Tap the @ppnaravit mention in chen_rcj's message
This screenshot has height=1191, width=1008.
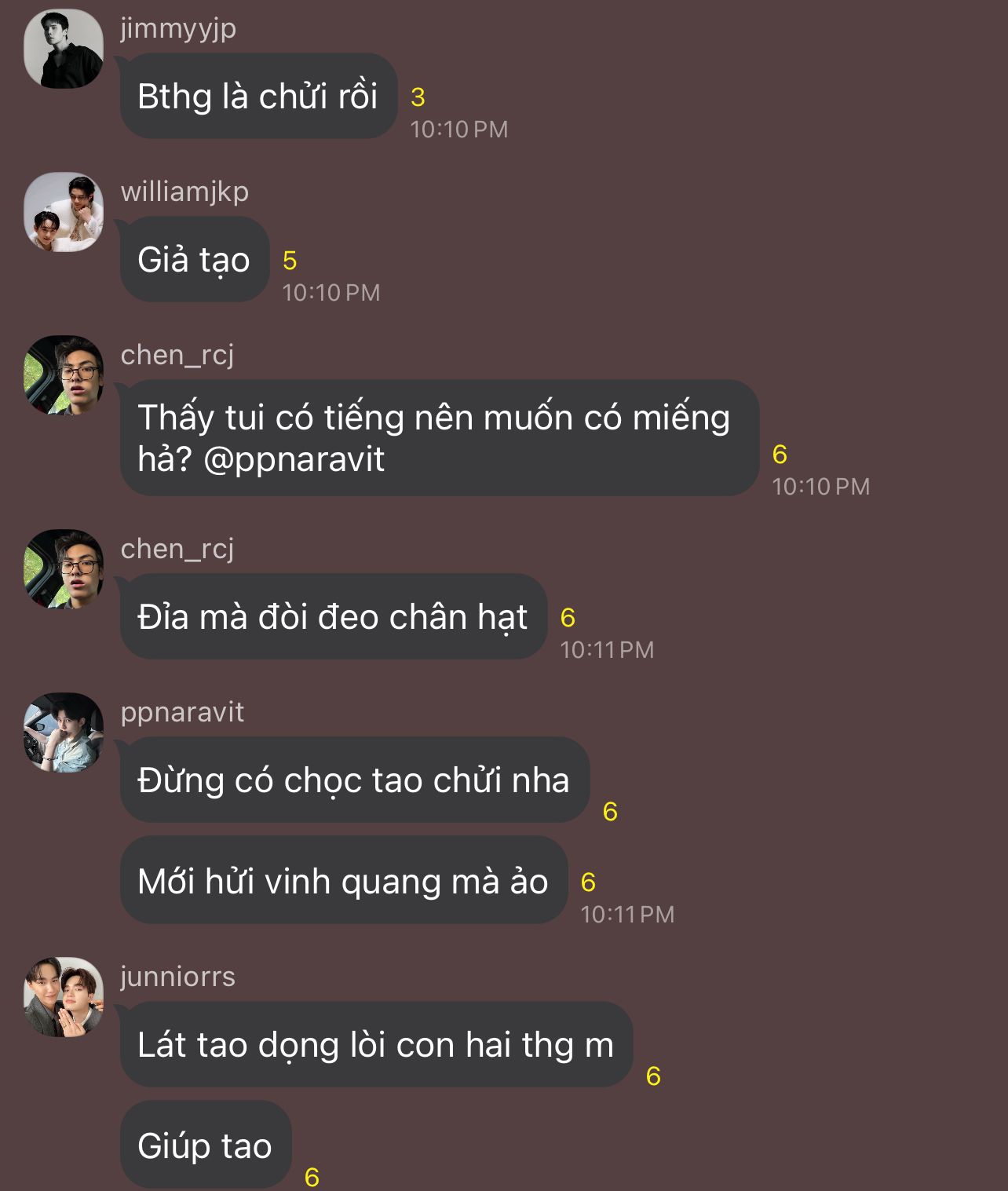pyautogui.click(x=294, y=460)
